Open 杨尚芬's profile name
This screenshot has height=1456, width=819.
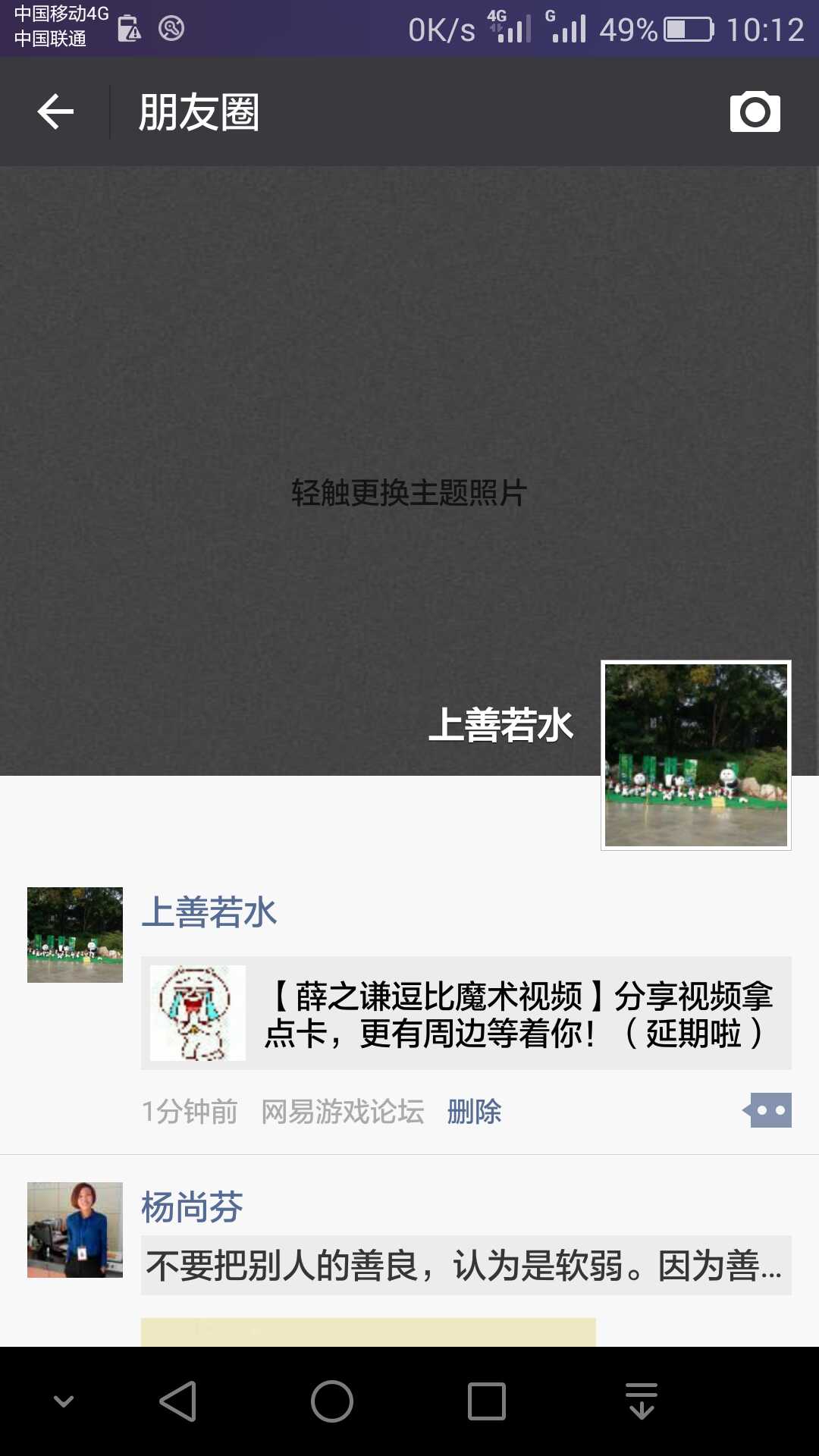[192, 1207]
